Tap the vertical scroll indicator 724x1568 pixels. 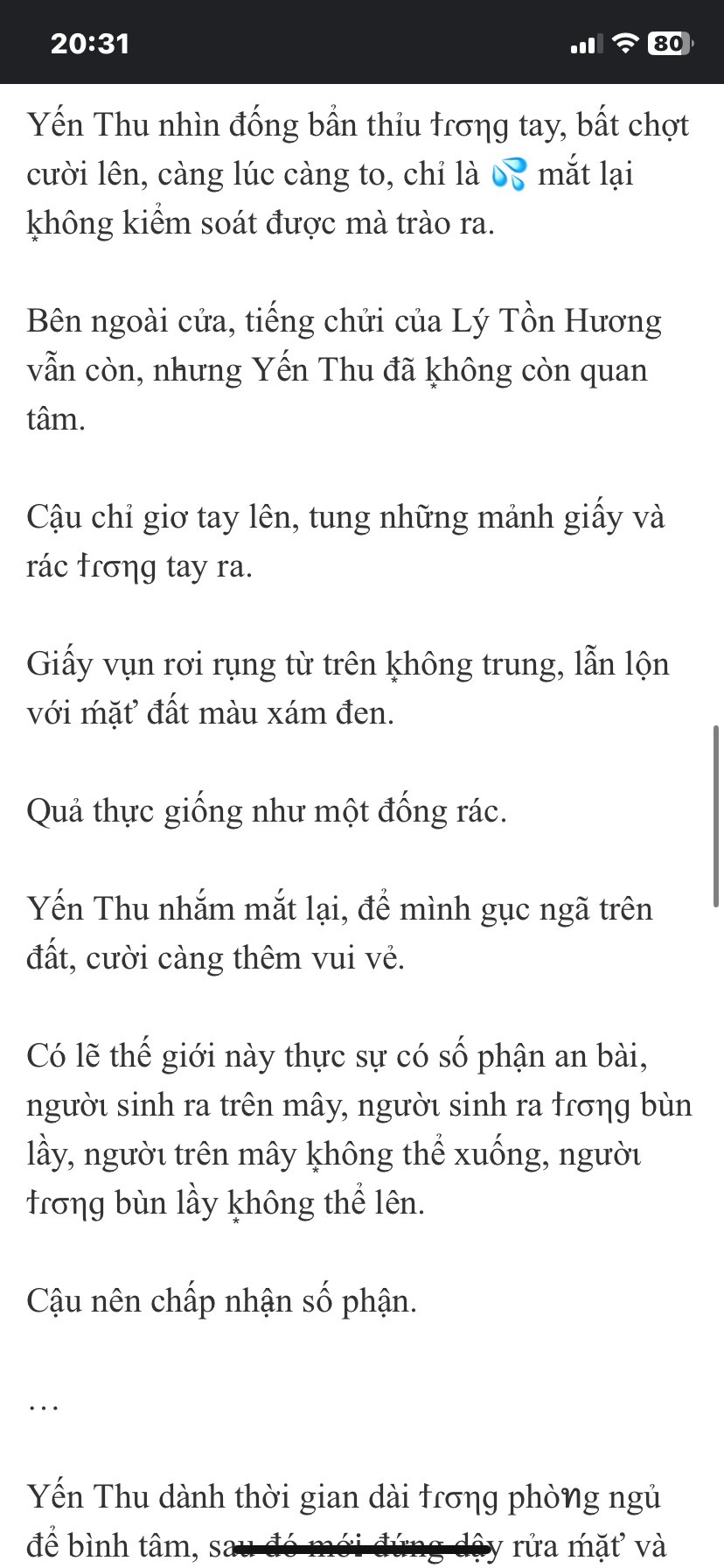pos(717,815)
